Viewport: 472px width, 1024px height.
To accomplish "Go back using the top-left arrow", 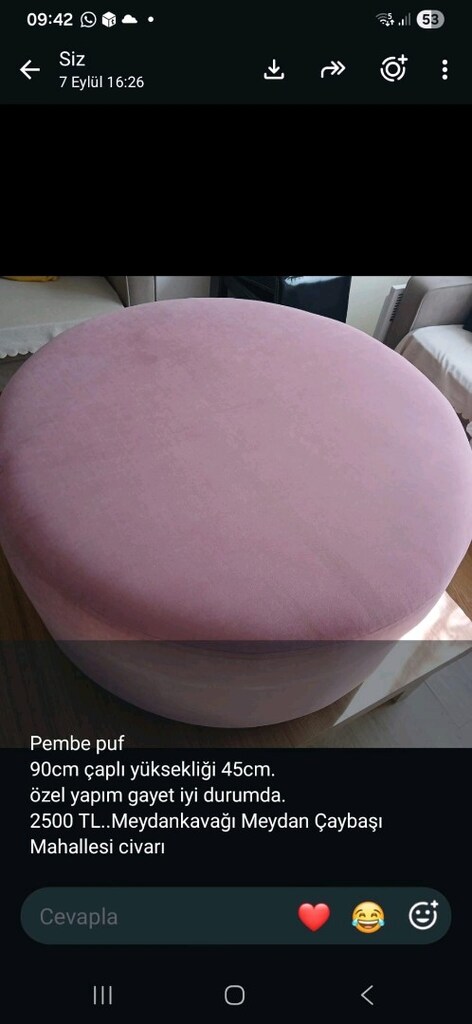I will tap(30, 70).
